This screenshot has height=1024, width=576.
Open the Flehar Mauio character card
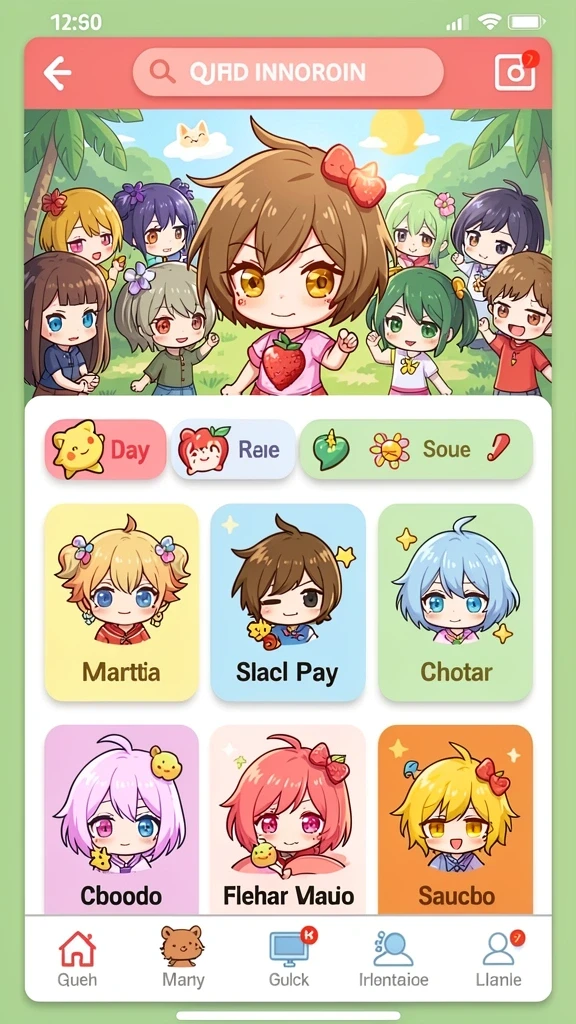click(x=288, y=819)
